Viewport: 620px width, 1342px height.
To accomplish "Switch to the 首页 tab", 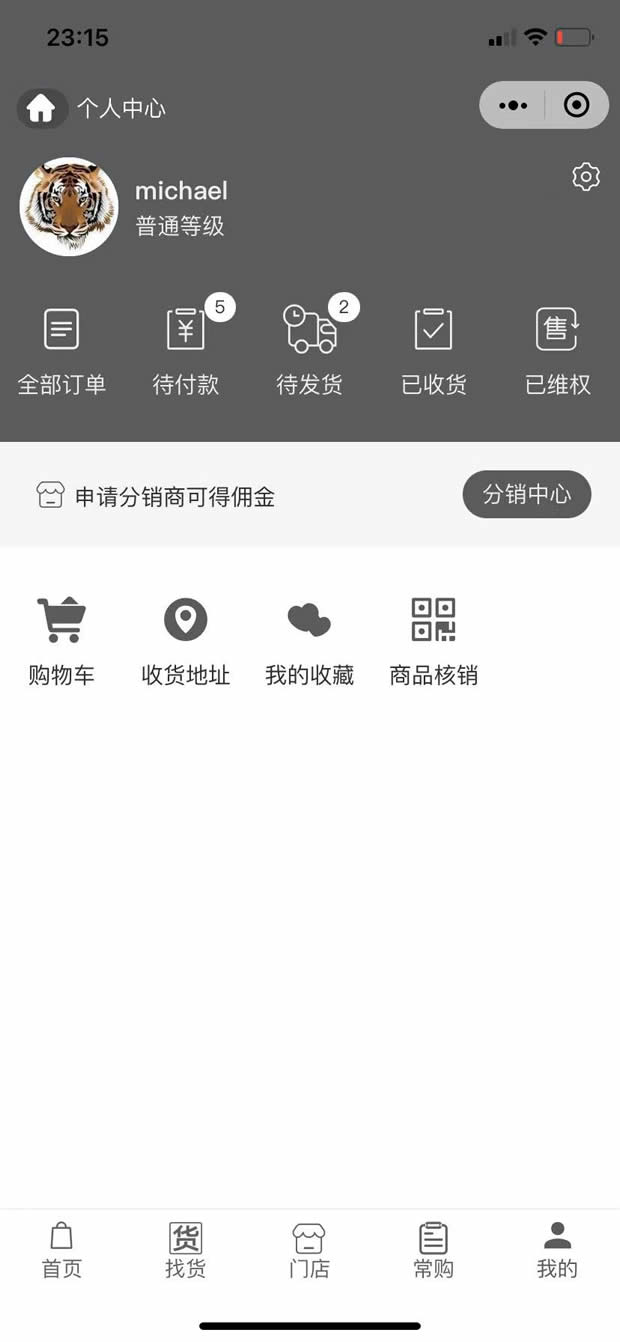I will (x=62, y=1250).
